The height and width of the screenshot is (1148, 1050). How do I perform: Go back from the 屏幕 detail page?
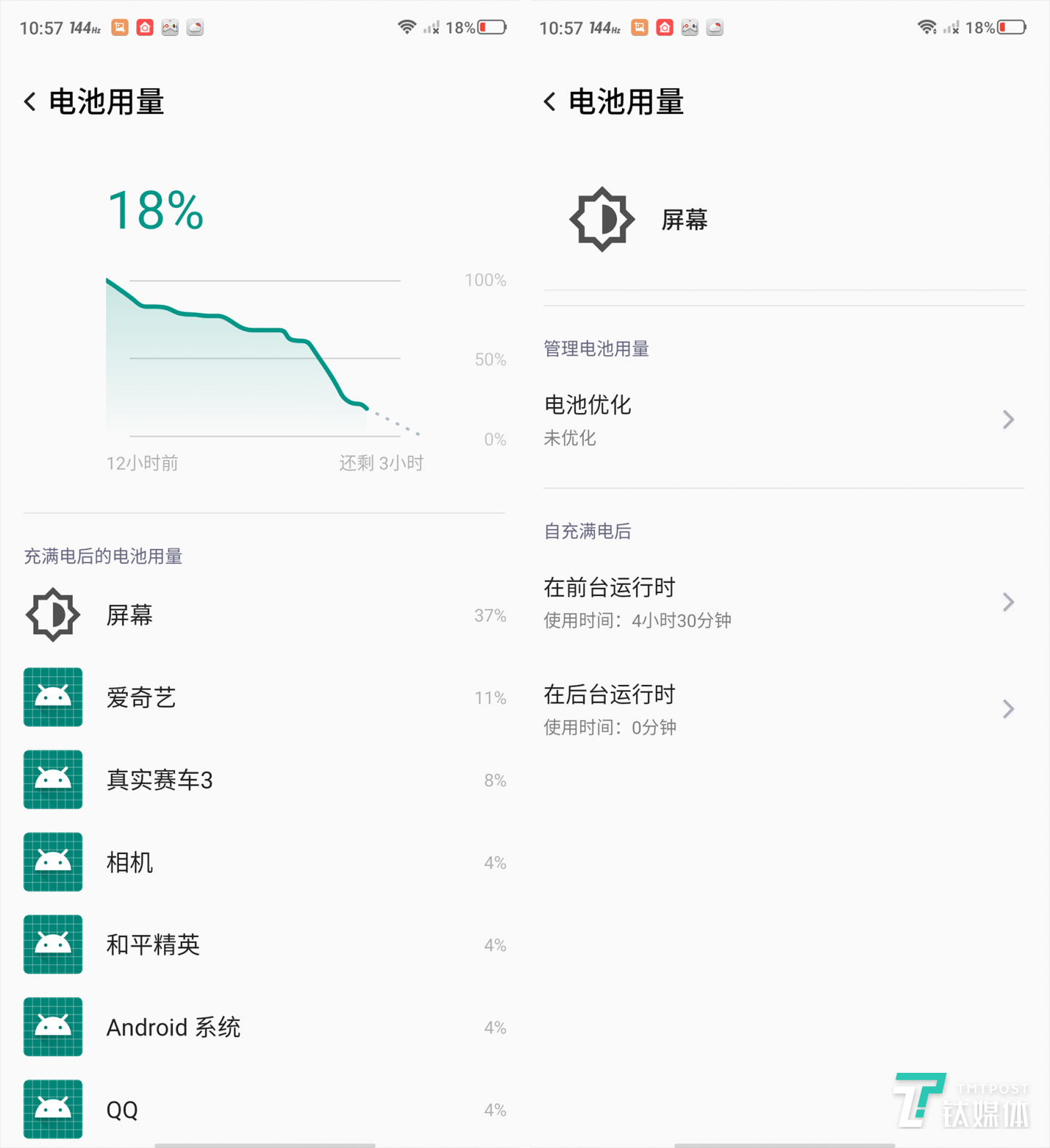tap(550, 101)
